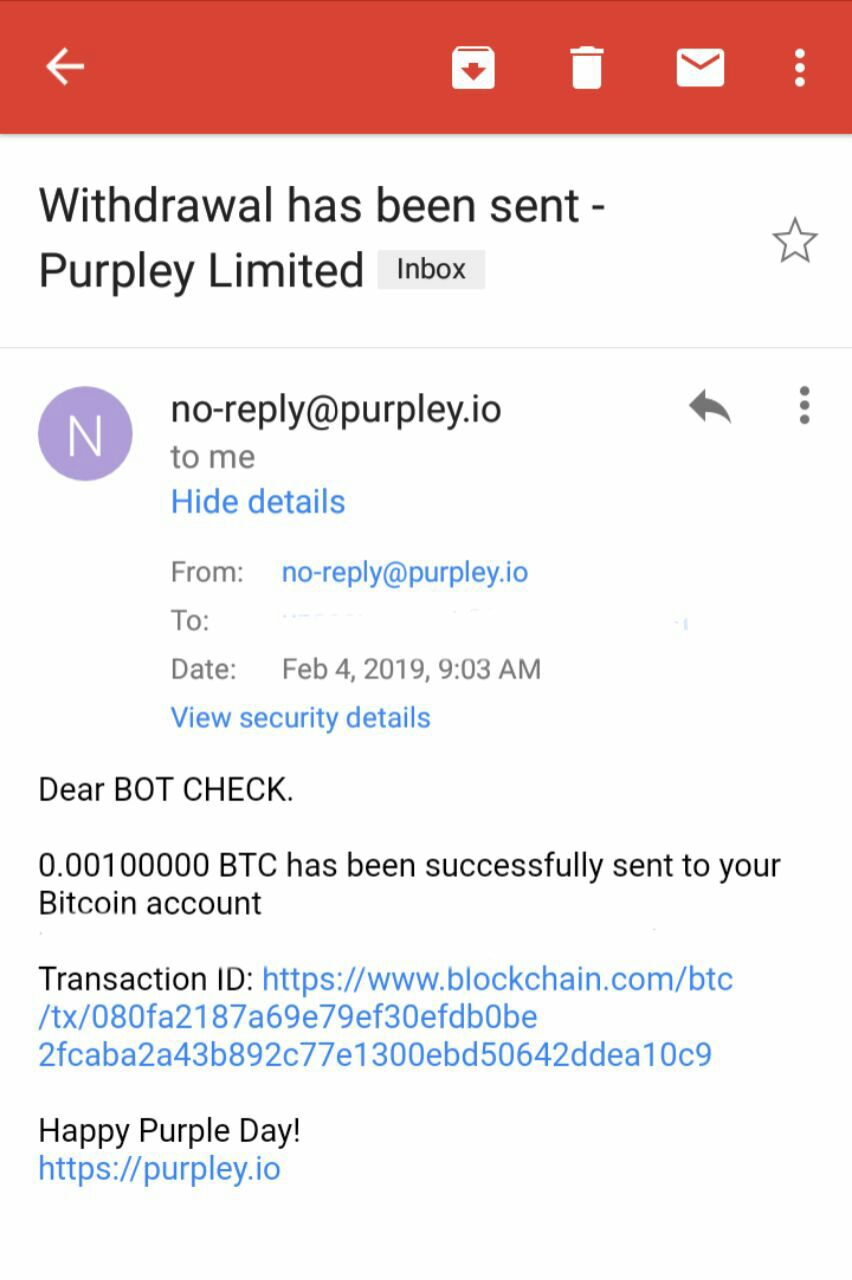852x1280 pixels.
Task: Tap the Inbox label chip
Action: point(431,269)
